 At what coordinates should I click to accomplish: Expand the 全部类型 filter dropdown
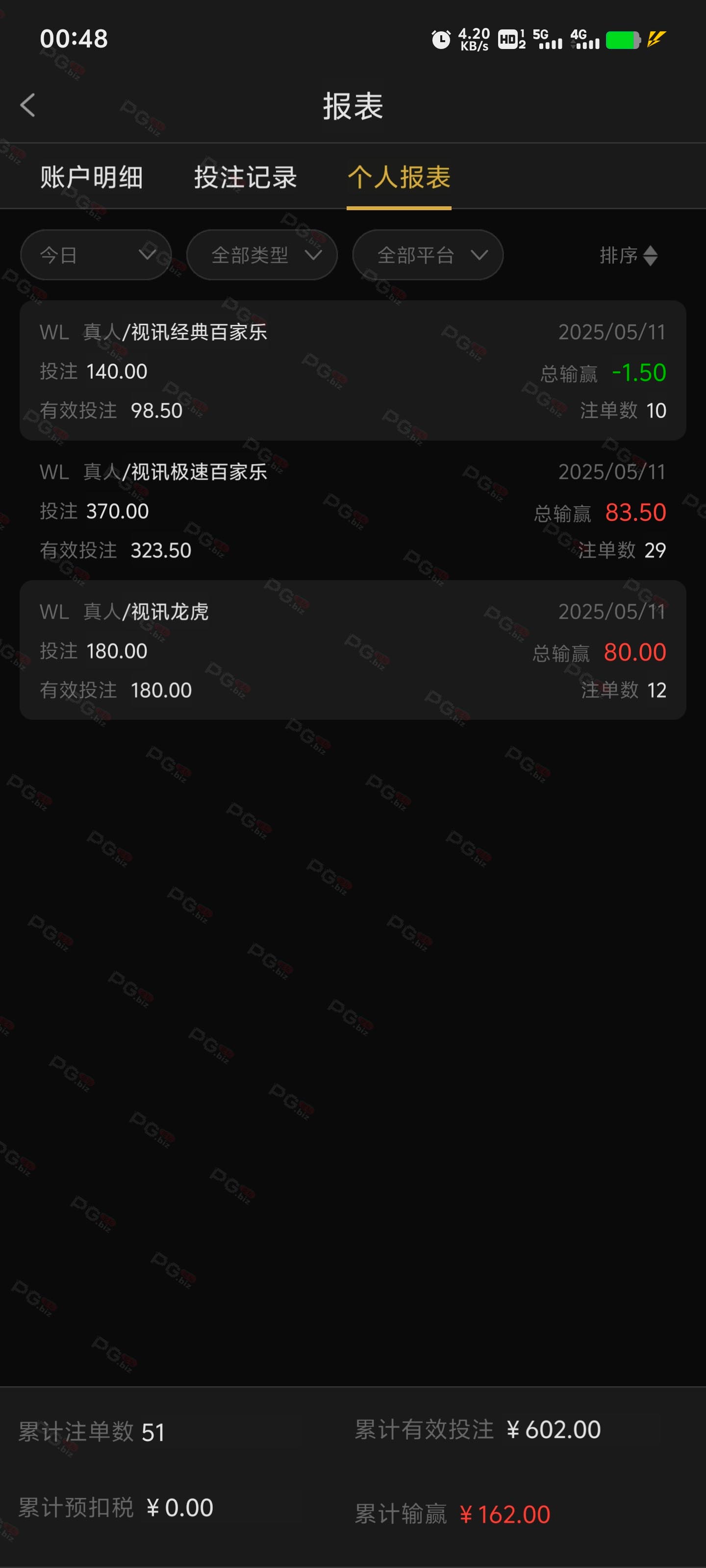pos(262,255)
